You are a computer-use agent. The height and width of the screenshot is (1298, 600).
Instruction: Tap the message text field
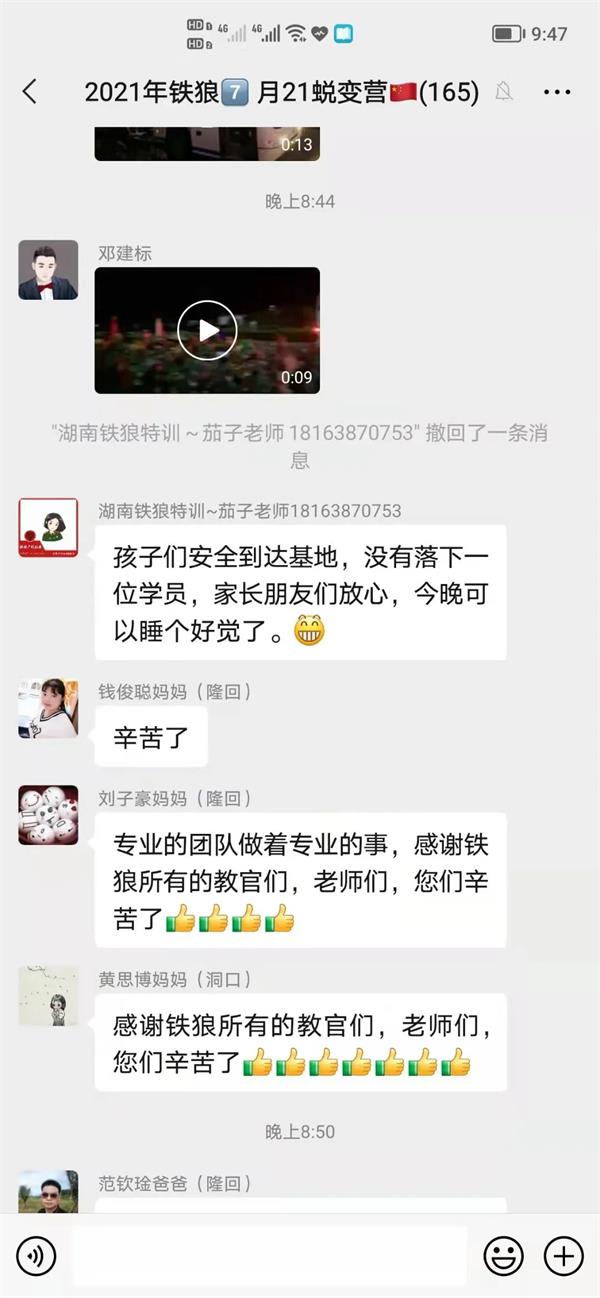pyautogui.click(x=270, y=1255)
